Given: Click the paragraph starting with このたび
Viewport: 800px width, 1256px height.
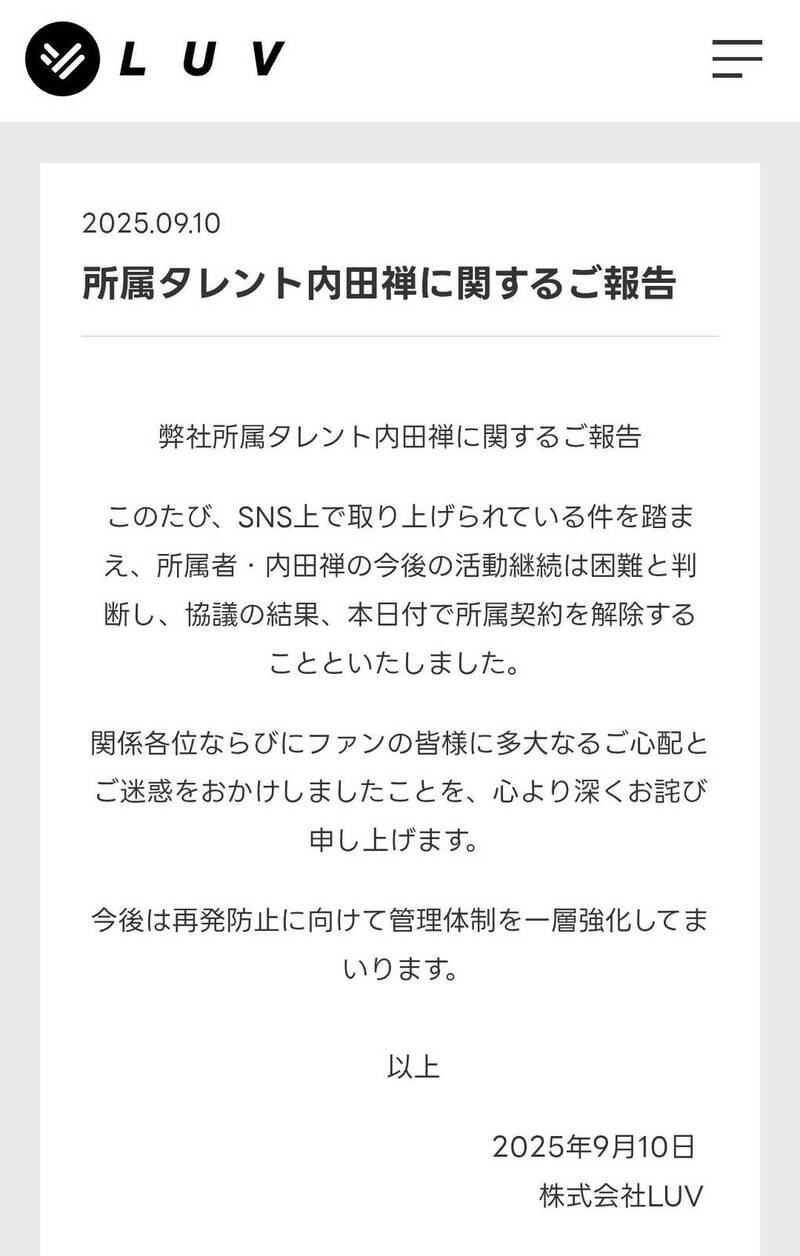Looking at the screenshot, I should 400,590.
